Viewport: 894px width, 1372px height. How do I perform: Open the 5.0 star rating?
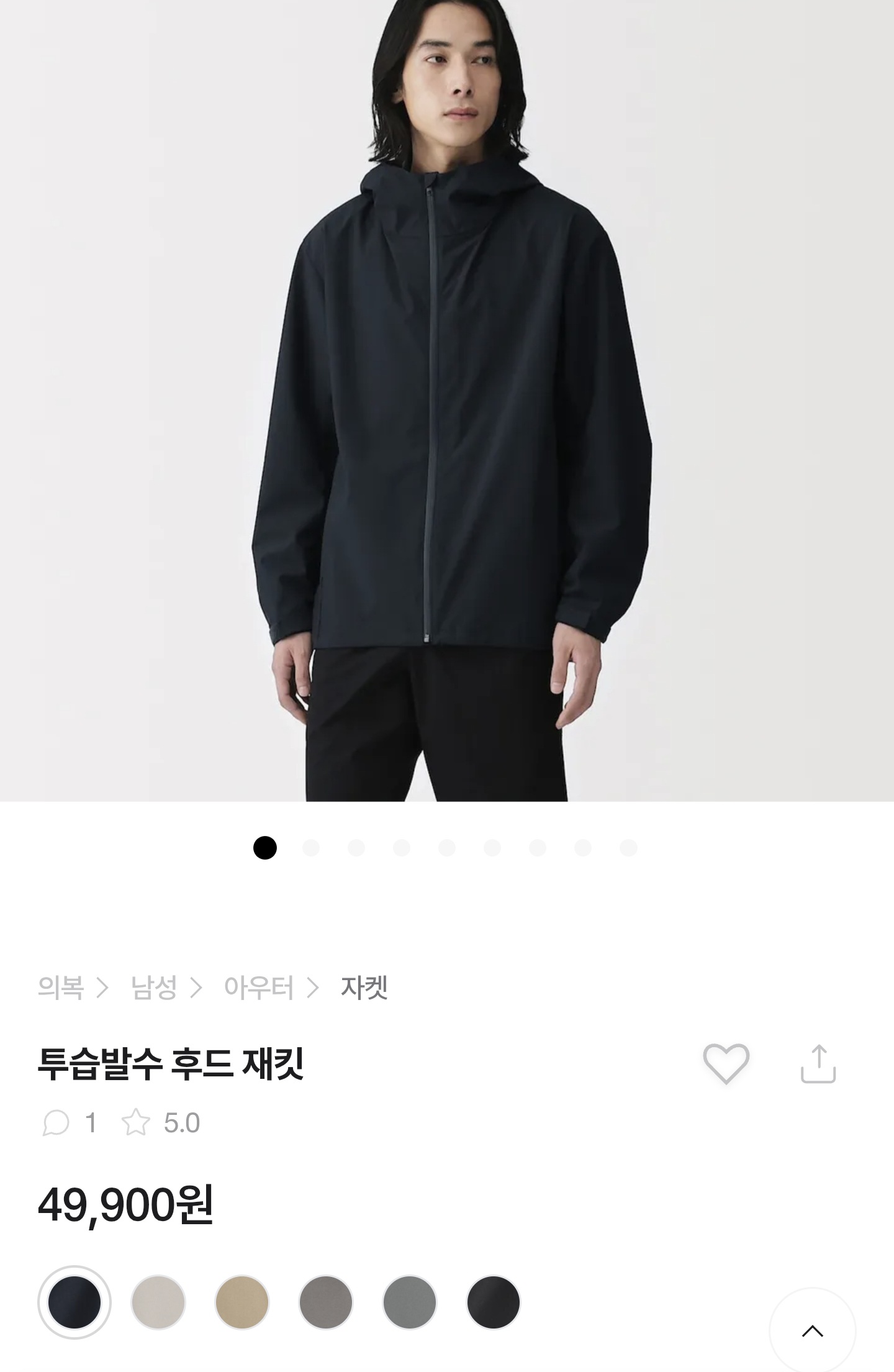(x=161, y=1123)
